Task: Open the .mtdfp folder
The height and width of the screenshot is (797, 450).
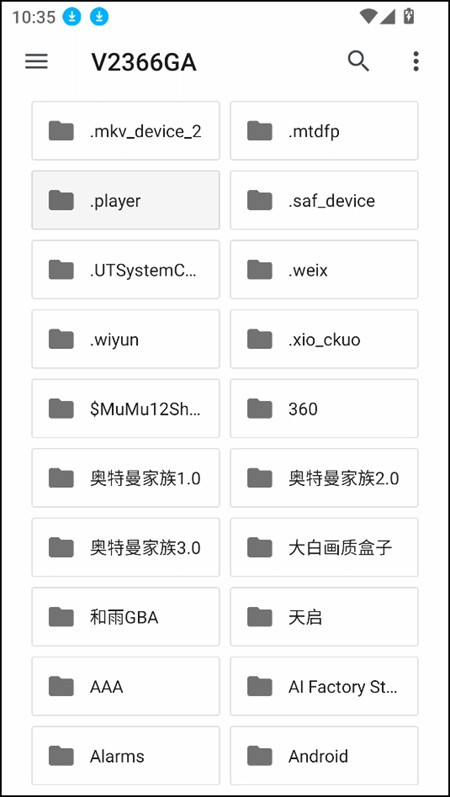Action: (324, 131)
